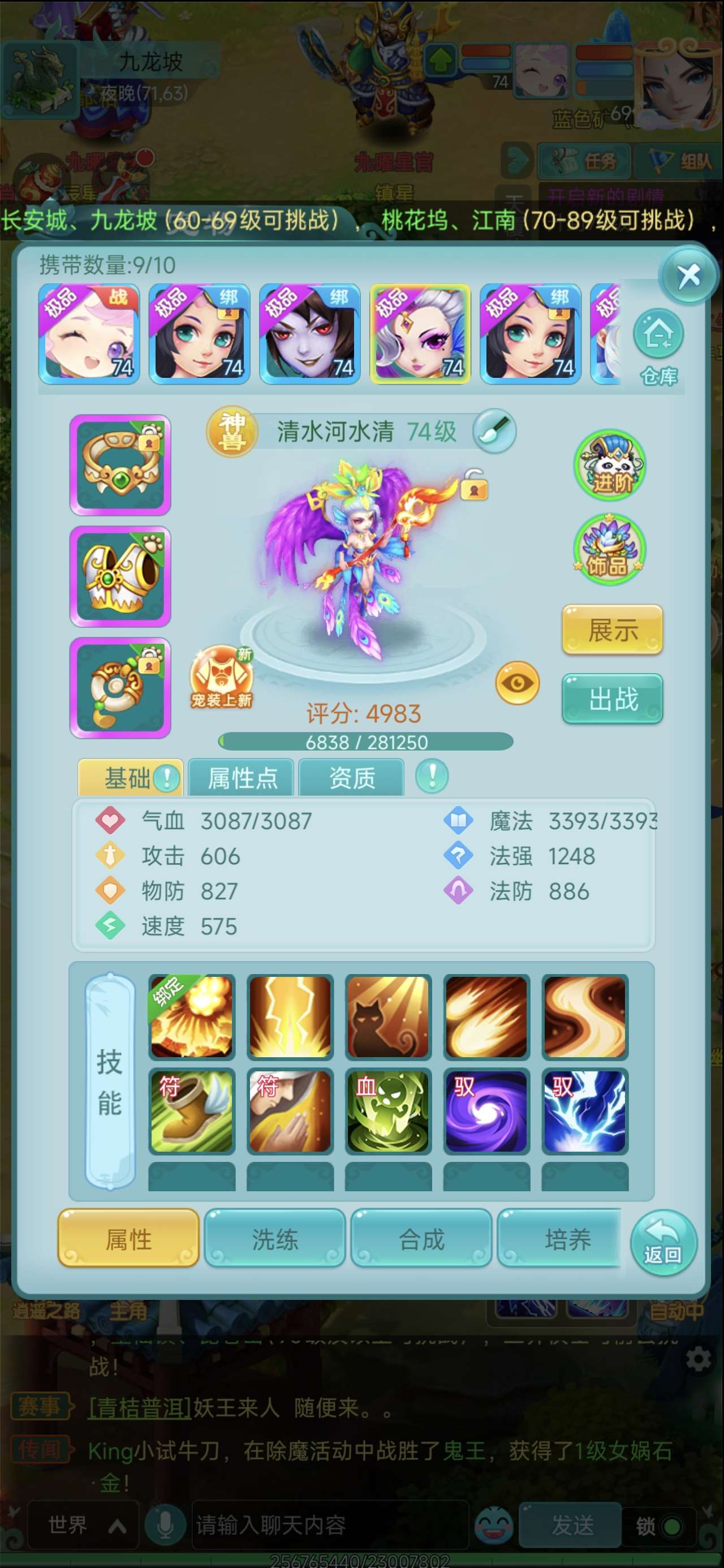The width and height of the screenshot is (724, 1568).
Task: Open the 培养 tab
Action: (x=567, y=1239)
